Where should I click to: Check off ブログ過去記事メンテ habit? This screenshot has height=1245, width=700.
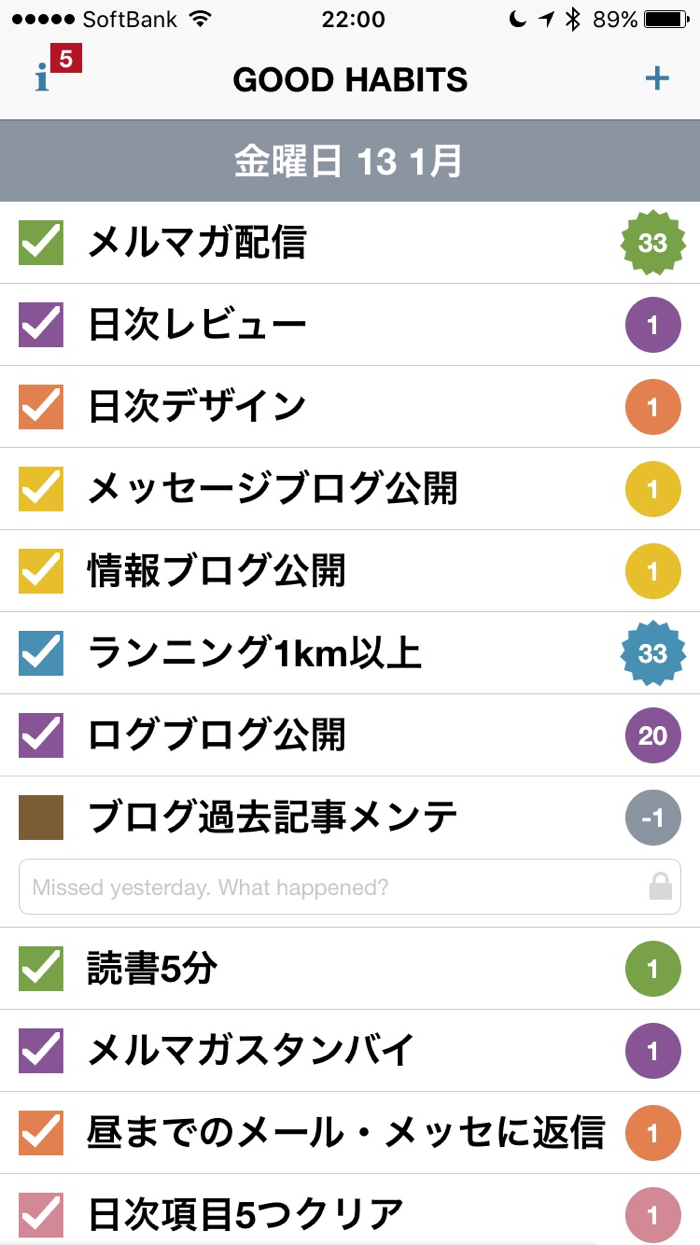point(41,817)
